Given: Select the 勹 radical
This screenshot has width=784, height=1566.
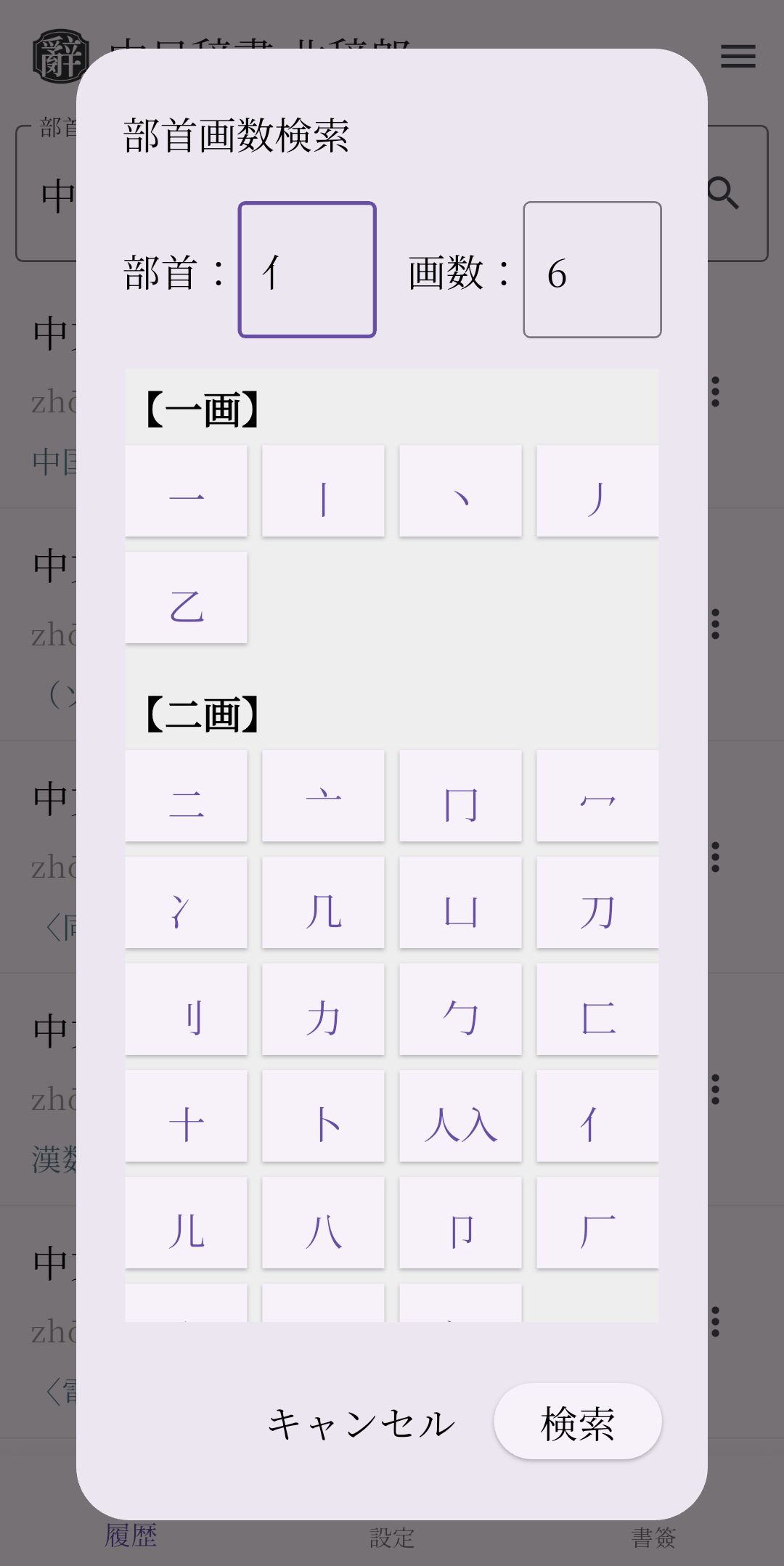Looking at the screenshot, I should [460, 1009].
